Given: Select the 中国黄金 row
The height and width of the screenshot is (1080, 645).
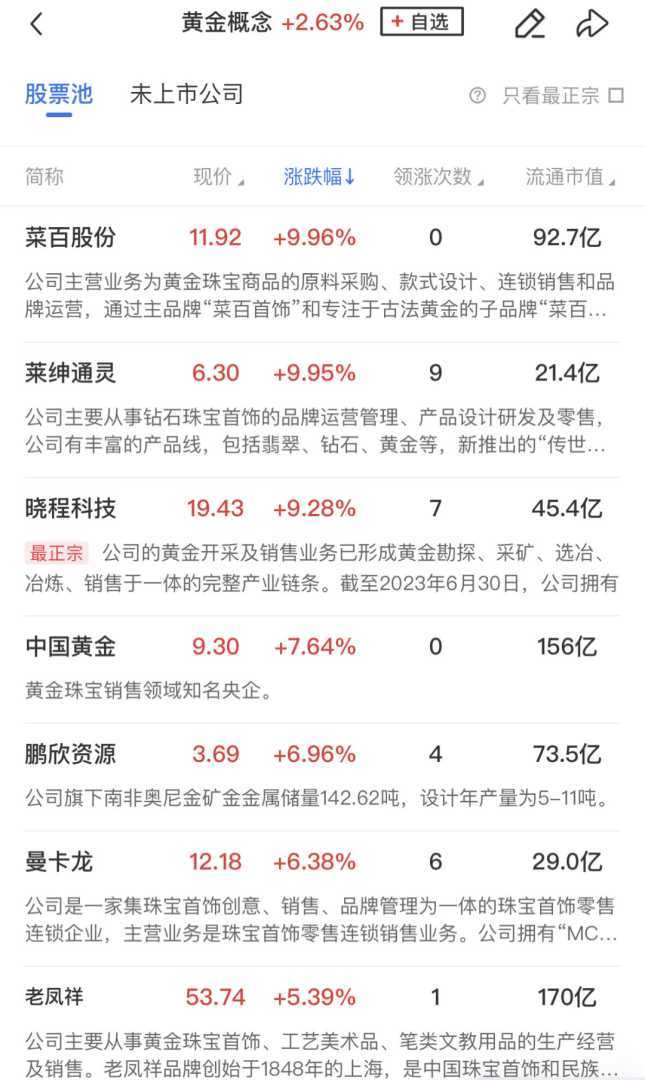Looking at the screenshot, I should [71, 647].
